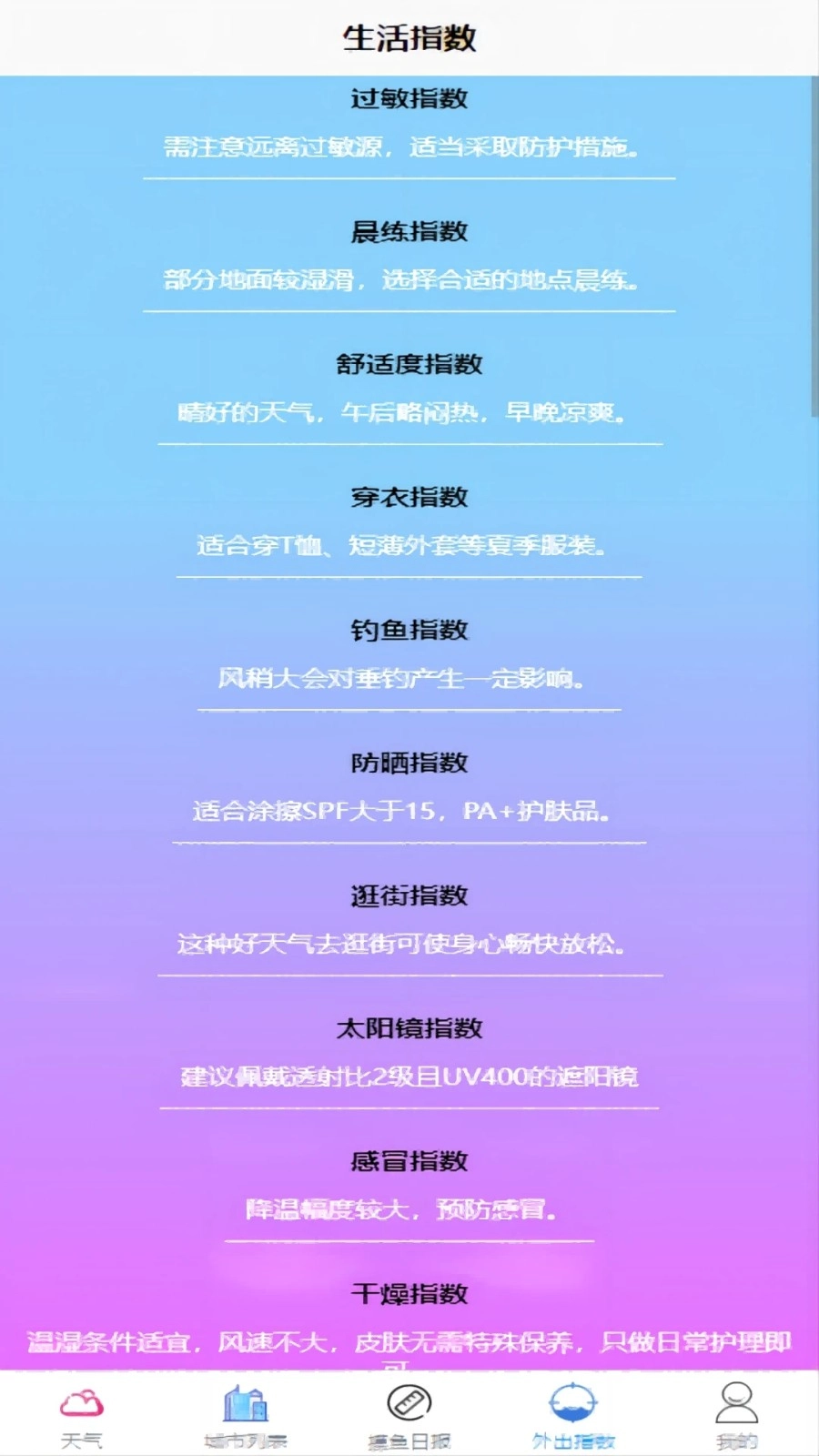Image resolution: width=819 pixels, height=1456 pixels.
Task: Open the 太阳镜指数 entry
Action: [409, 1028]
